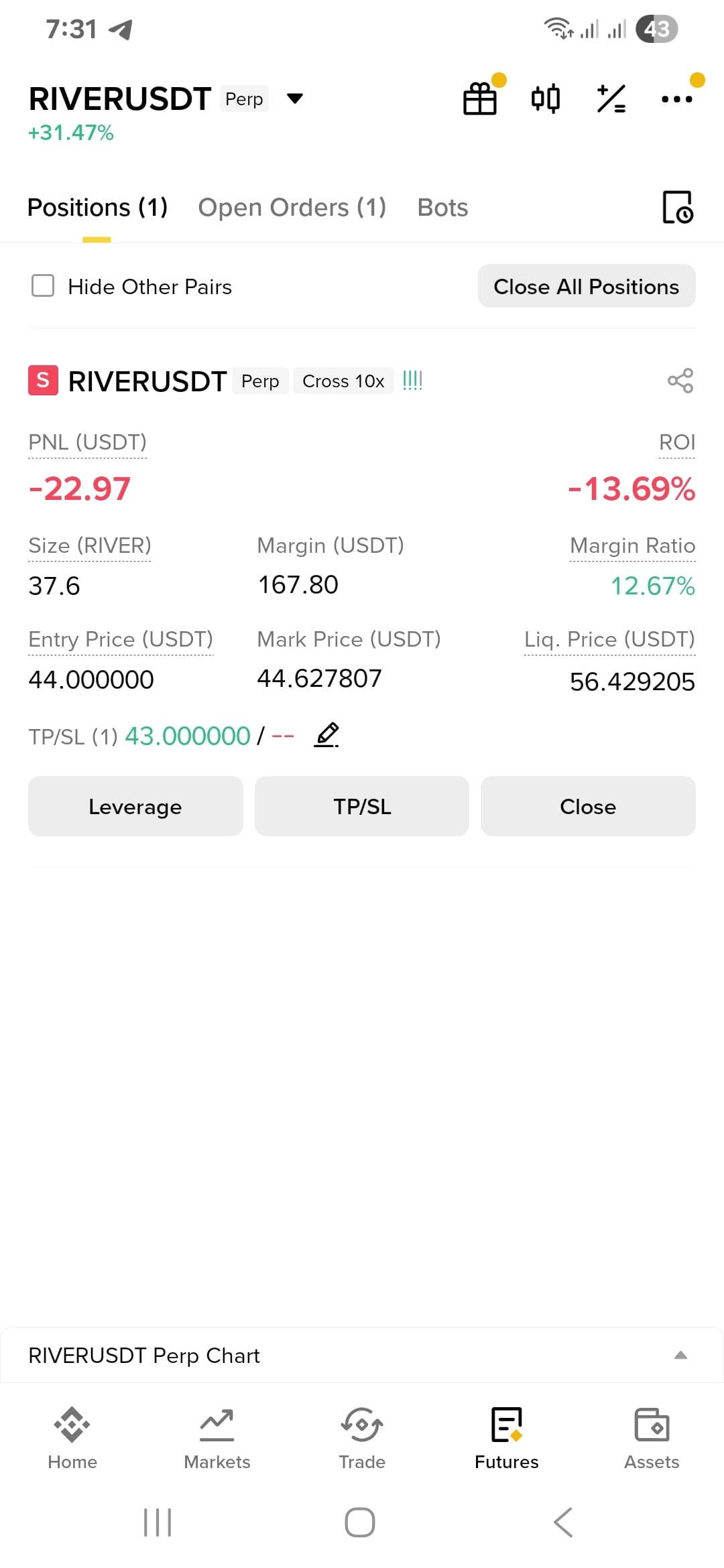724x1568 pixels.
Task: Adjust the Leverage button
Action: tap(135, 806)
